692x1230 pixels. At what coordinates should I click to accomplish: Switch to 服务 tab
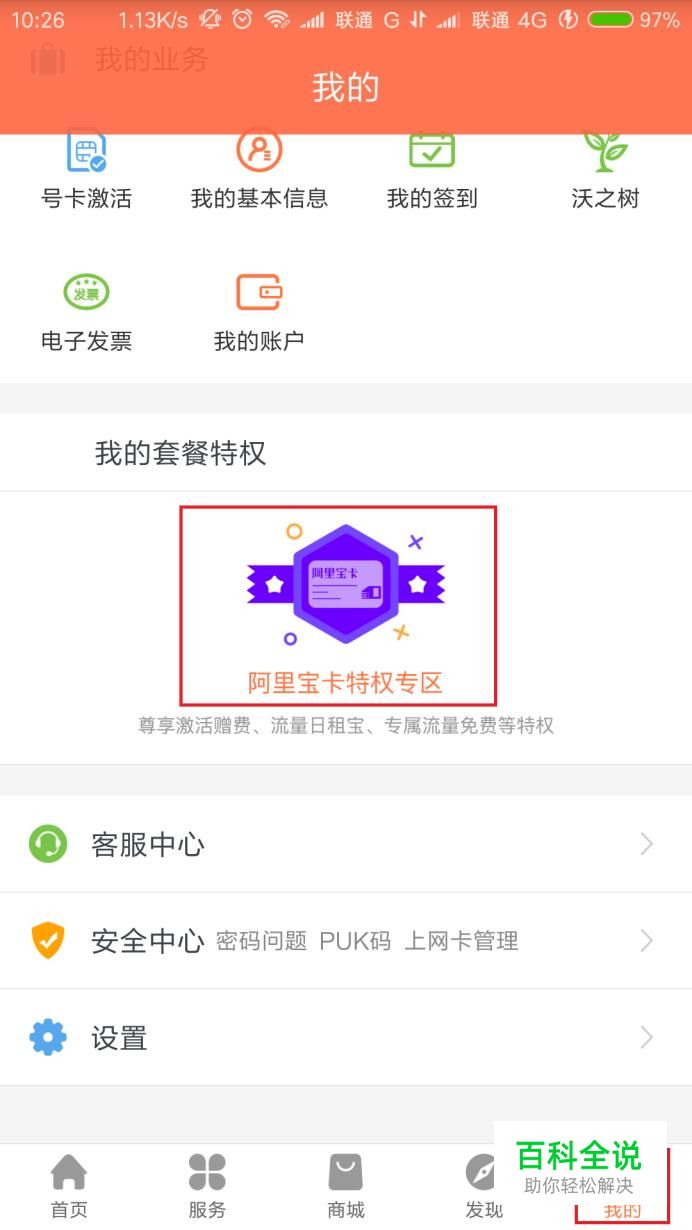coord(207,1186)
